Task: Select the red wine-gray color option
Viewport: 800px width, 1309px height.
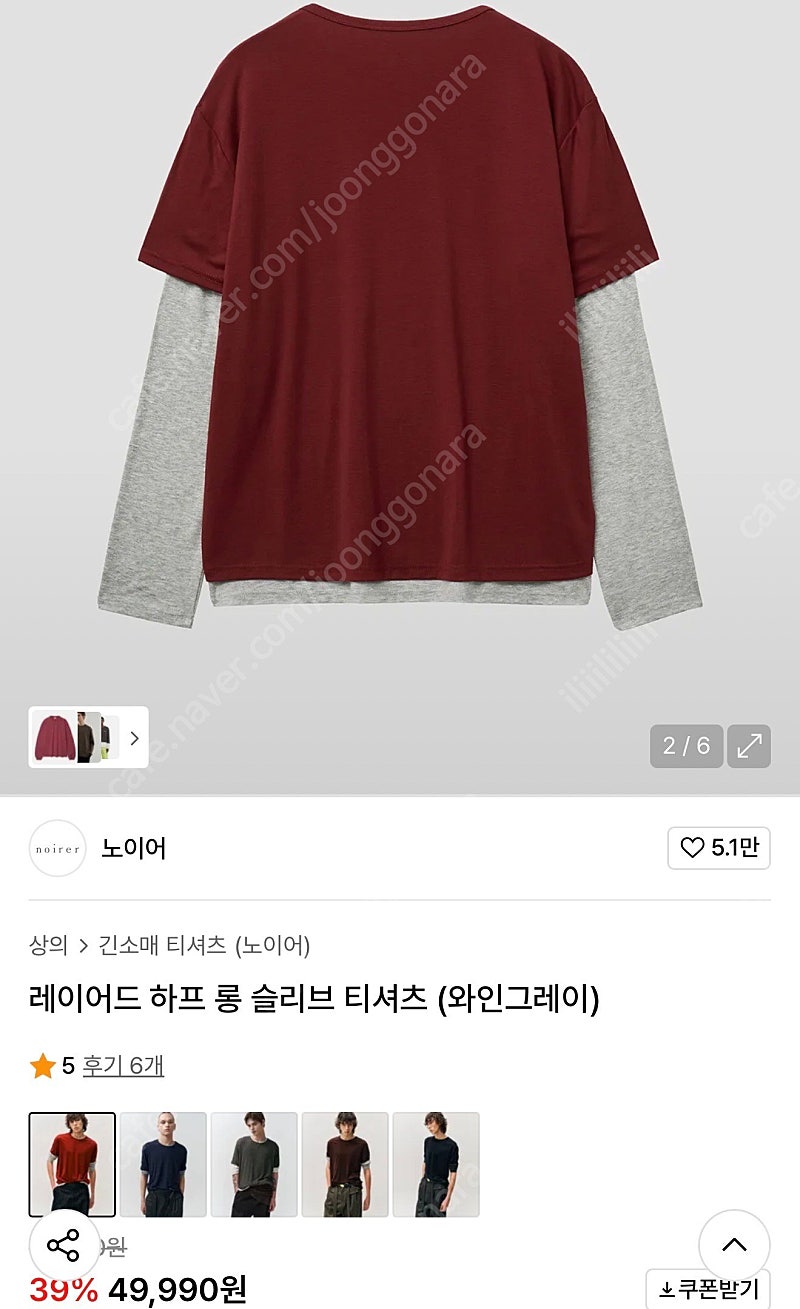Action: 72,1165
